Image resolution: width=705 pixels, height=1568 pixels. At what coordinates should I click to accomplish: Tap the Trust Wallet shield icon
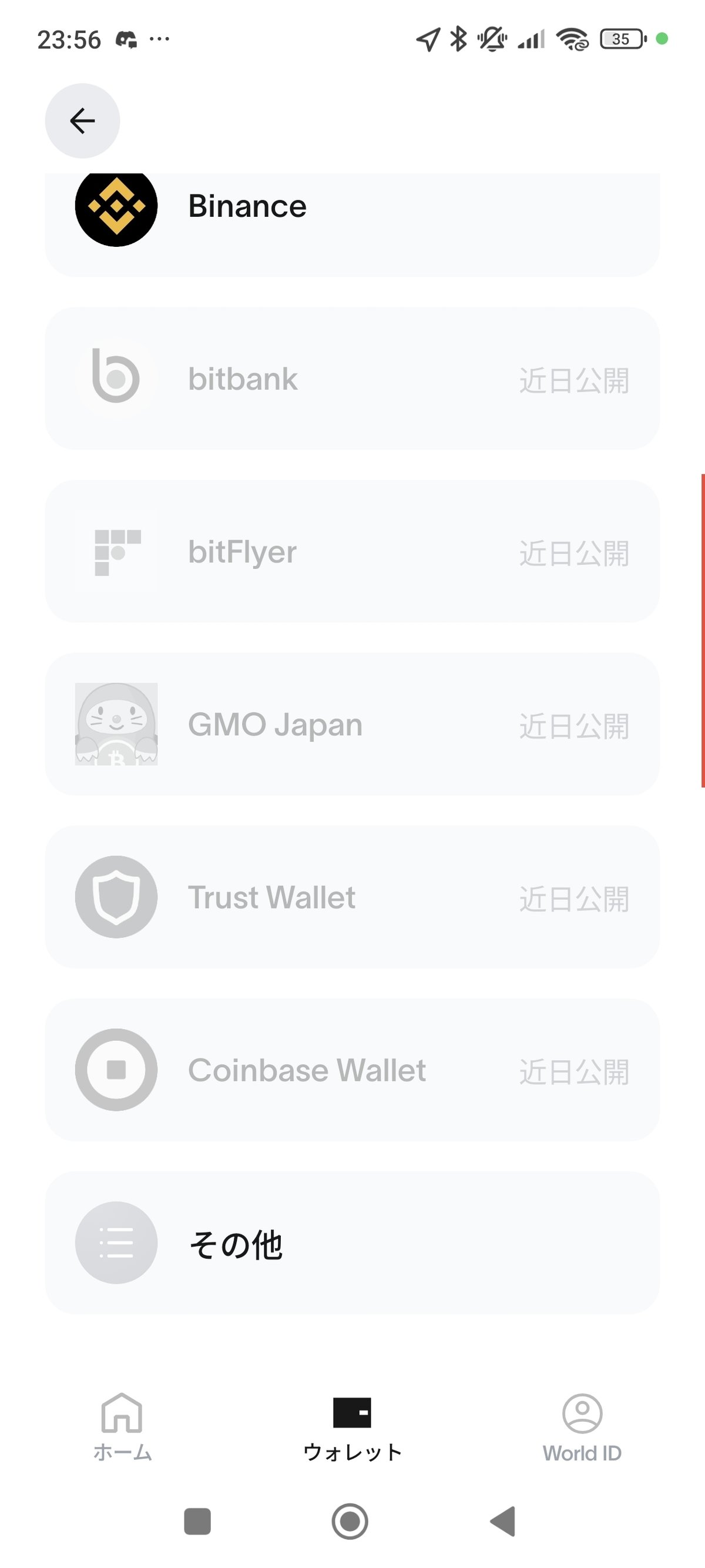point(116,897)
